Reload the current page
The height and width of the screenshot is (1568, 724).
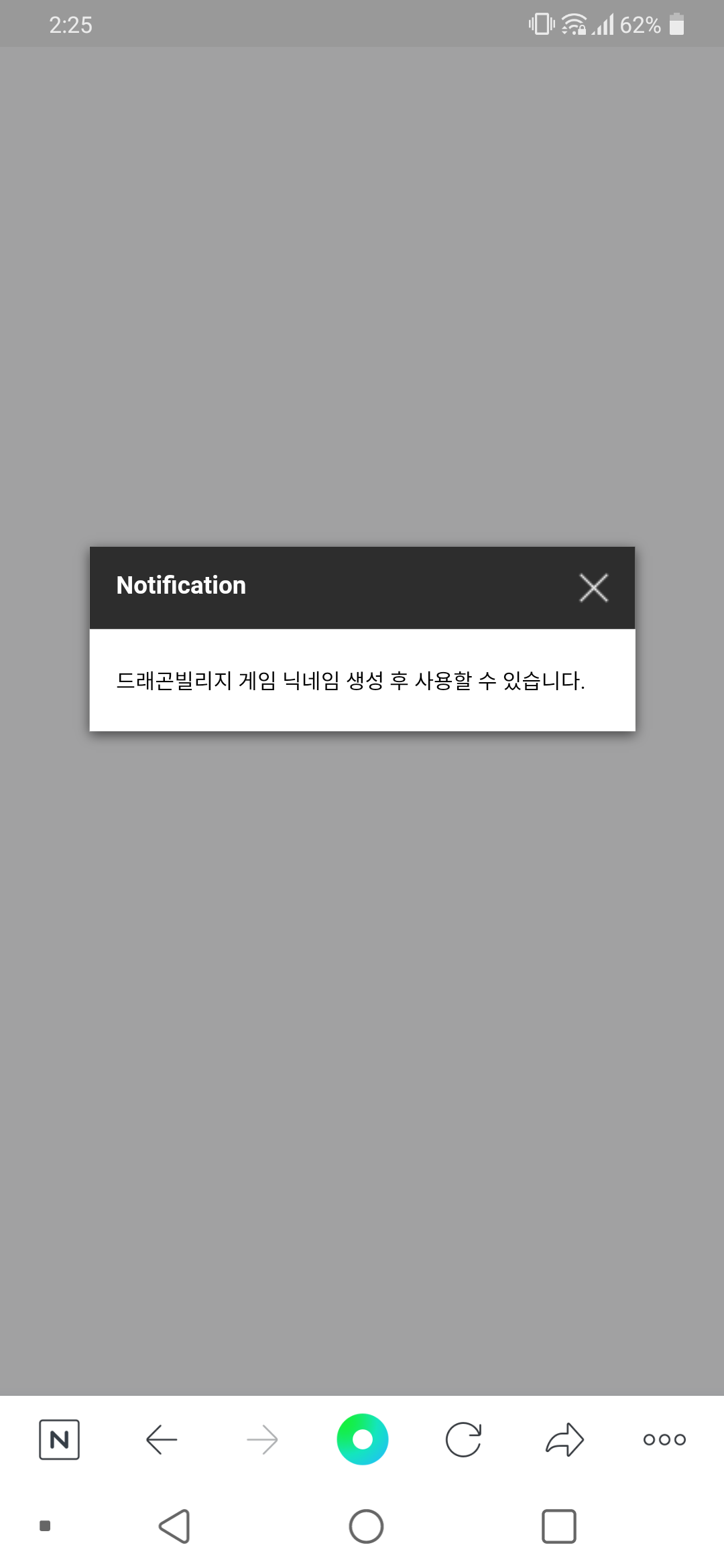pos(463,1439)
